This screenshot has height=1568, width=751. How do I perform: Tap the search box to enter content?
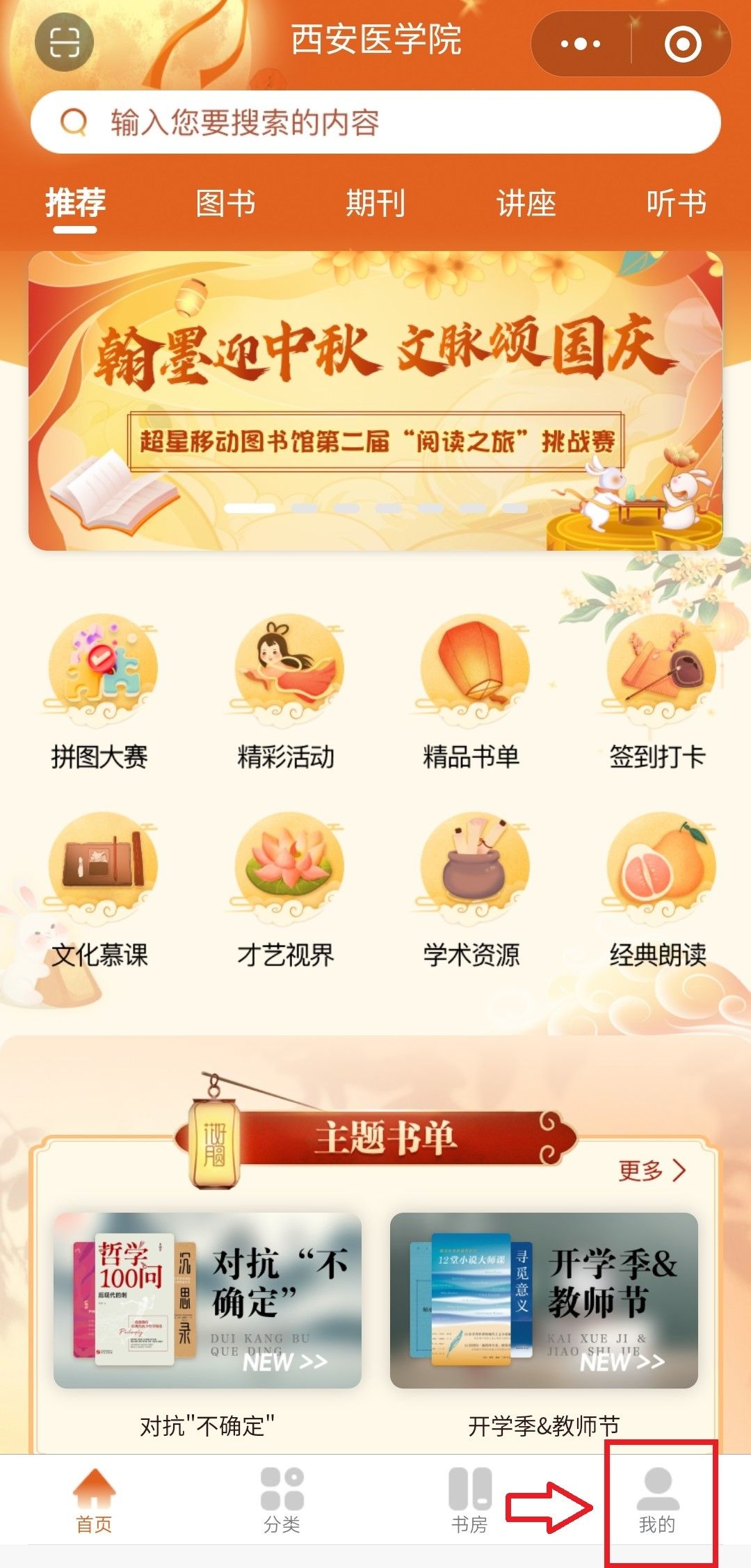(375, 122)
